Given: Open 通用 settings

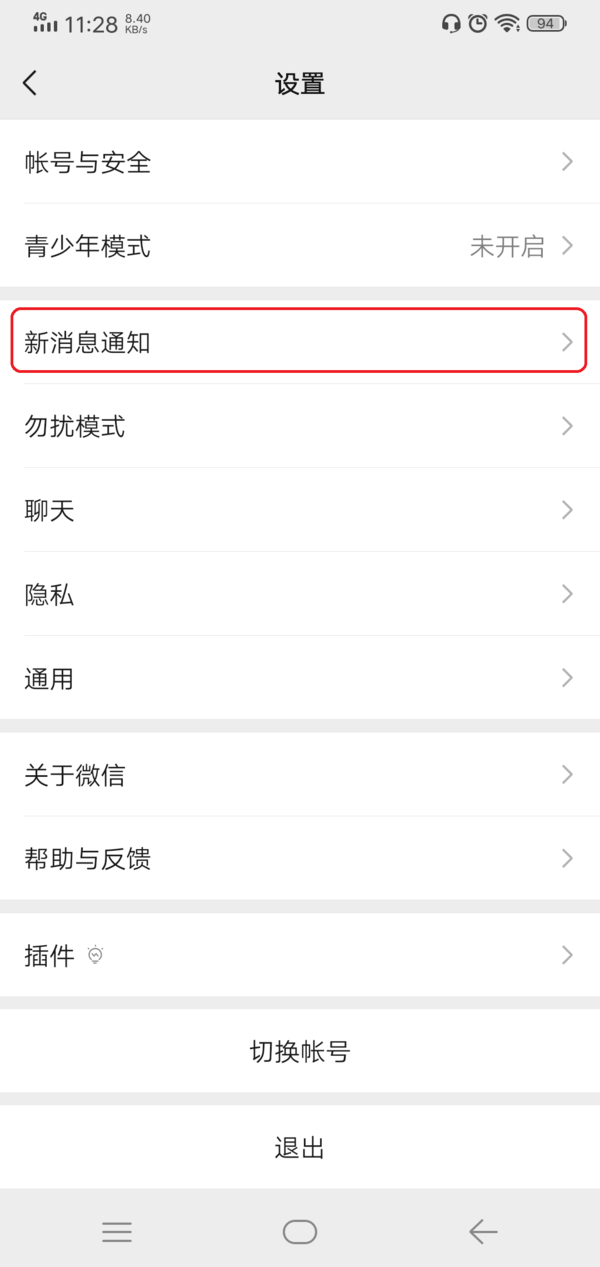Looking at the screenshot, I should click(299, 679).
